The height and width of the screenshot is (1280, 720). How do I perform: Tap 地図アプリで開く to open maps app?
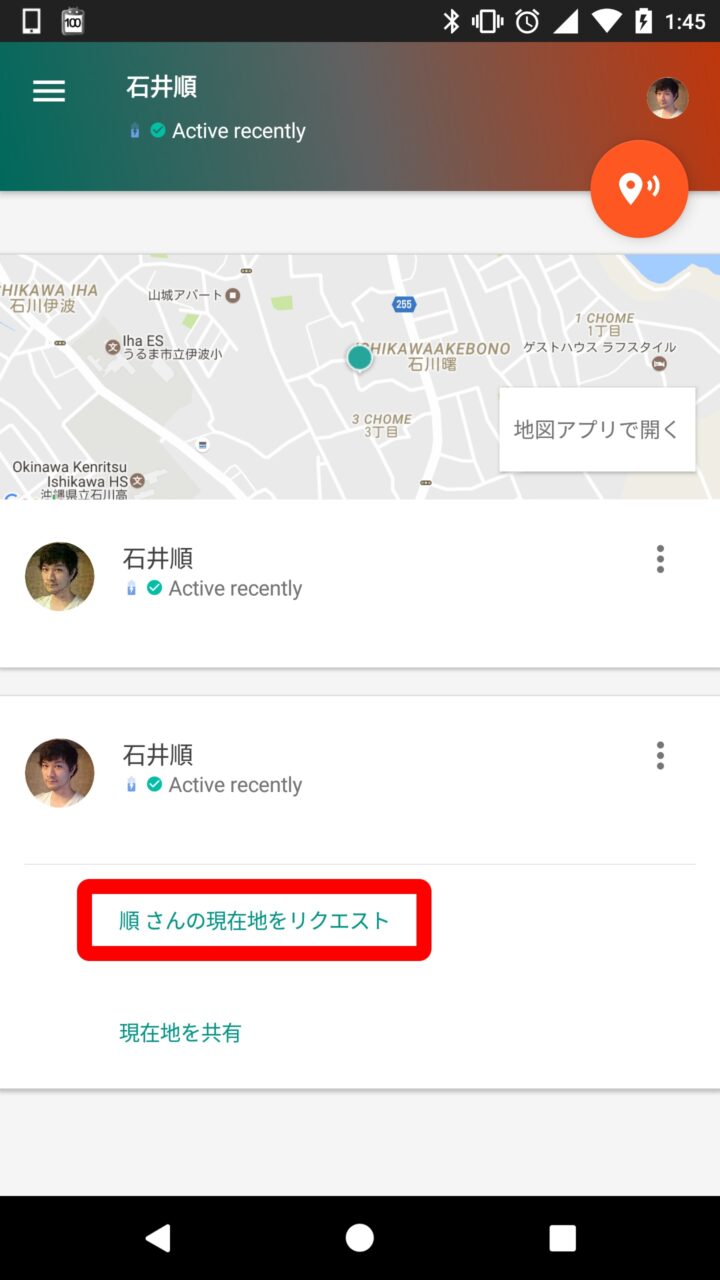click(x=597, y=430)
